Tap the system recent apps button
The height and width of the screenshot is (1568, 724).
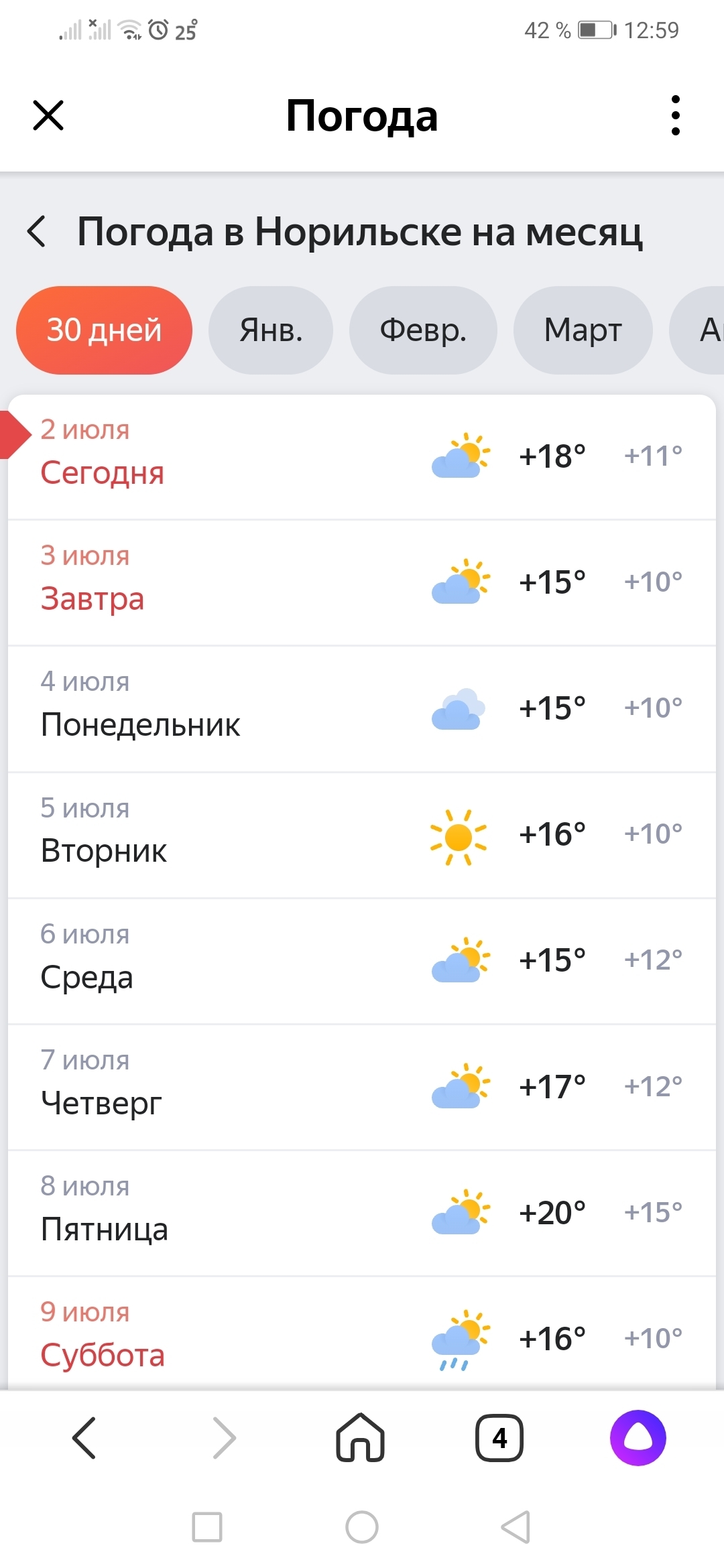(x=207, y=1527)
